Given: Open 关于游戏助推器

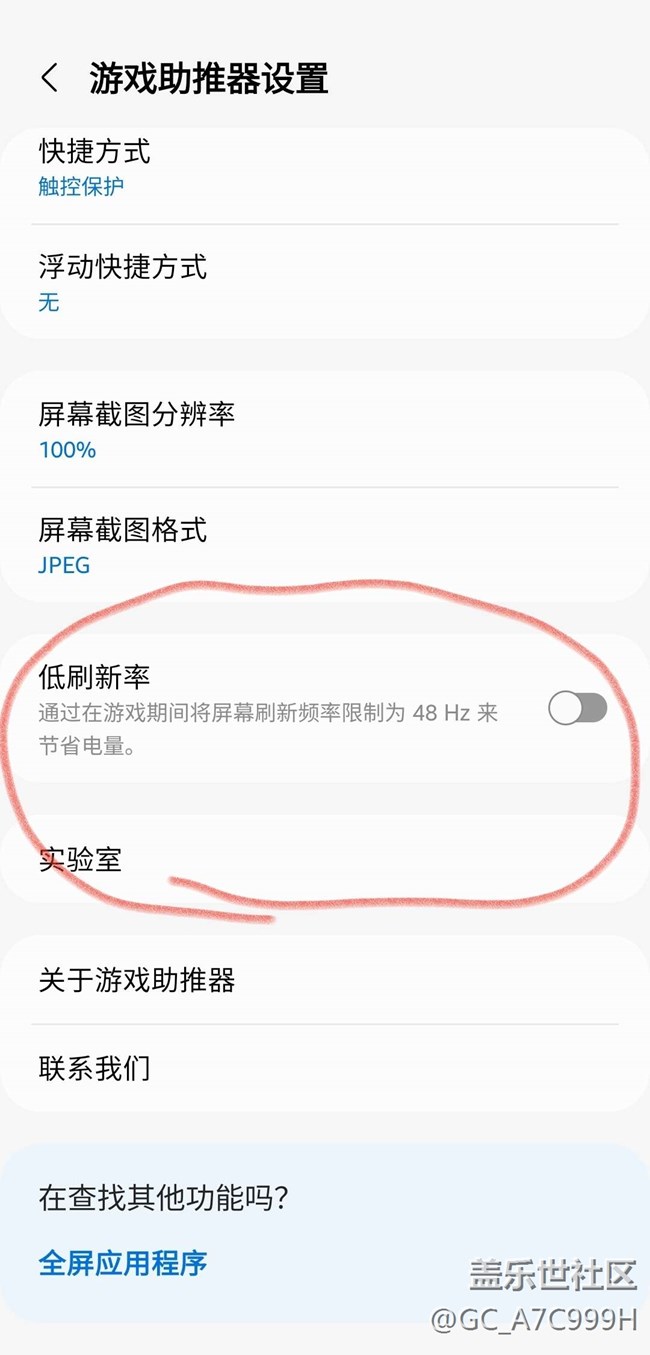Looking at the screenshot, I should click(x=325, y=980).
